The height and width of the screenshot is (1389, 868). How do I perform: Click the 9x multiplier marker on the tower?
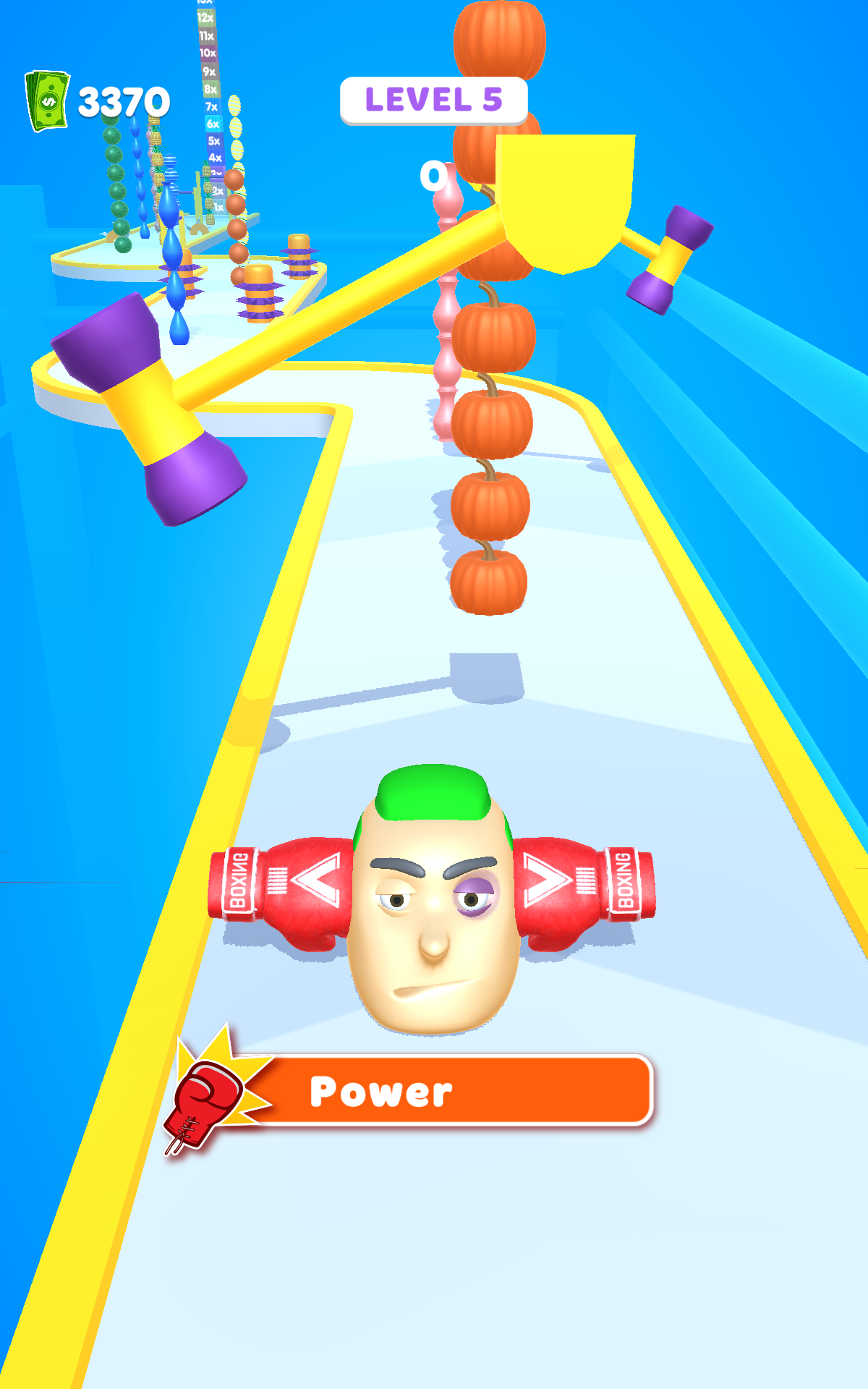pos(208,71)
